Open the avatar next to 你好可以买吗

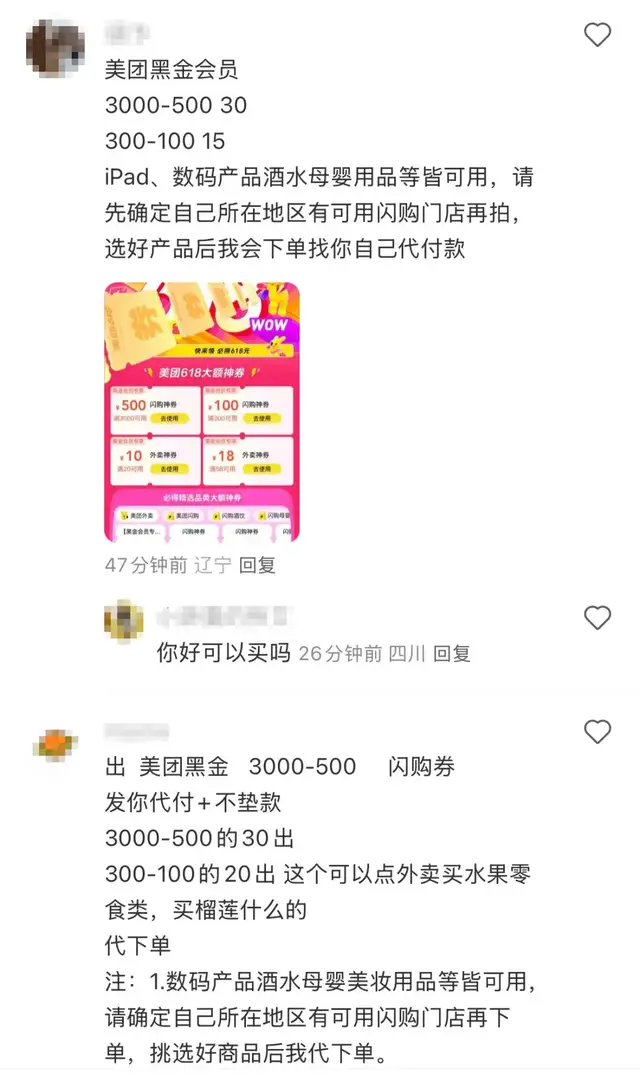pyautogui.click(x=124, y=620)
